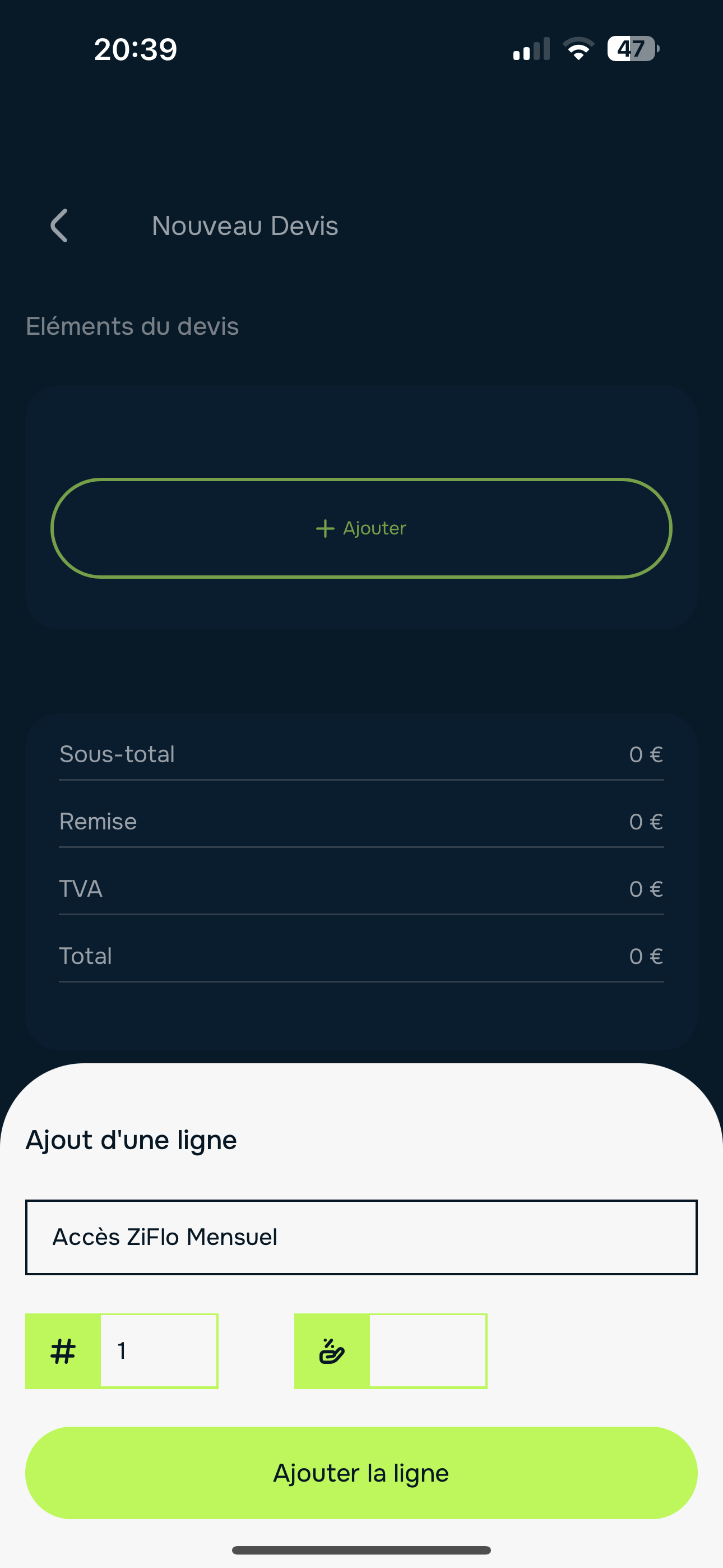Edit the line name field Accès ZiFlo Mensuel
The height and width of the screenshot is (1568, 723).
tap(361, 1237)
